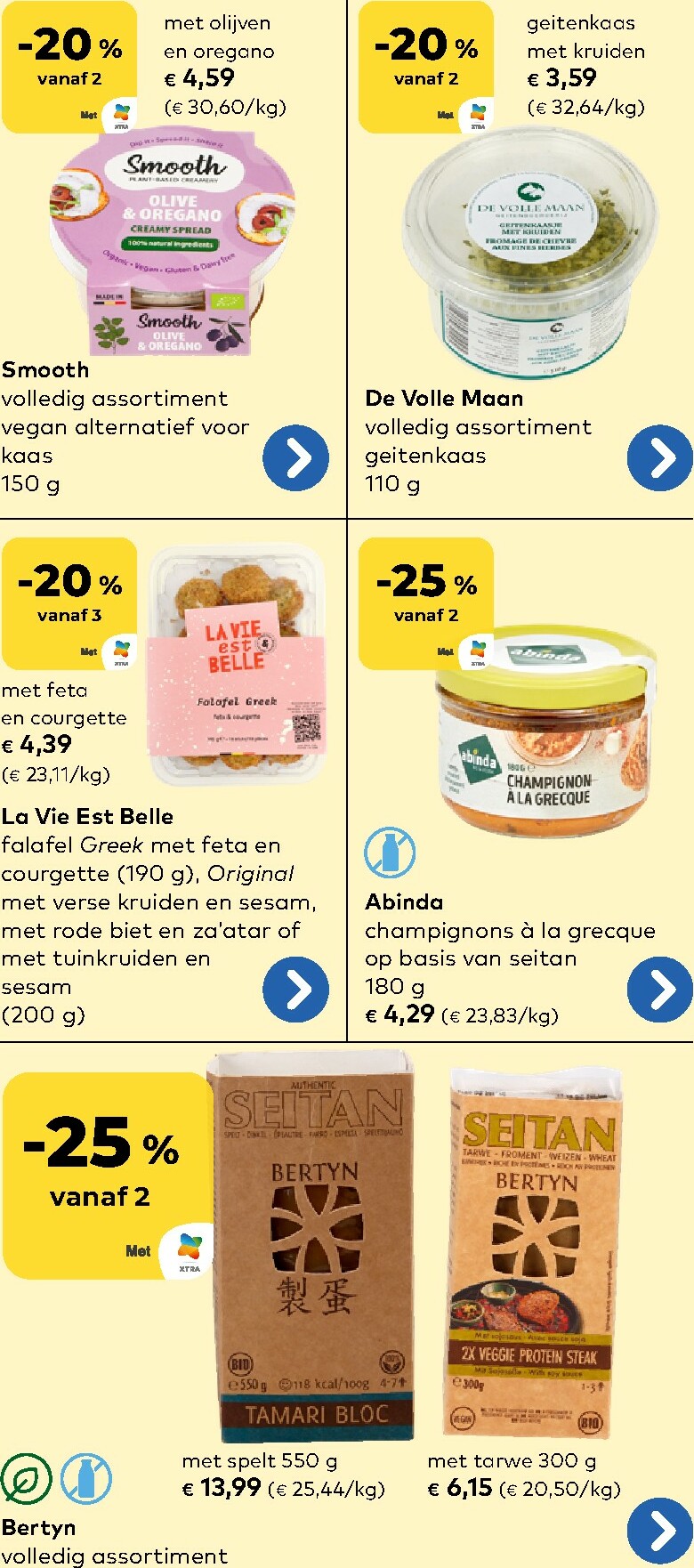Open the La Vie Est Belle product name
694x1568 pixels.
click(85, 816)
